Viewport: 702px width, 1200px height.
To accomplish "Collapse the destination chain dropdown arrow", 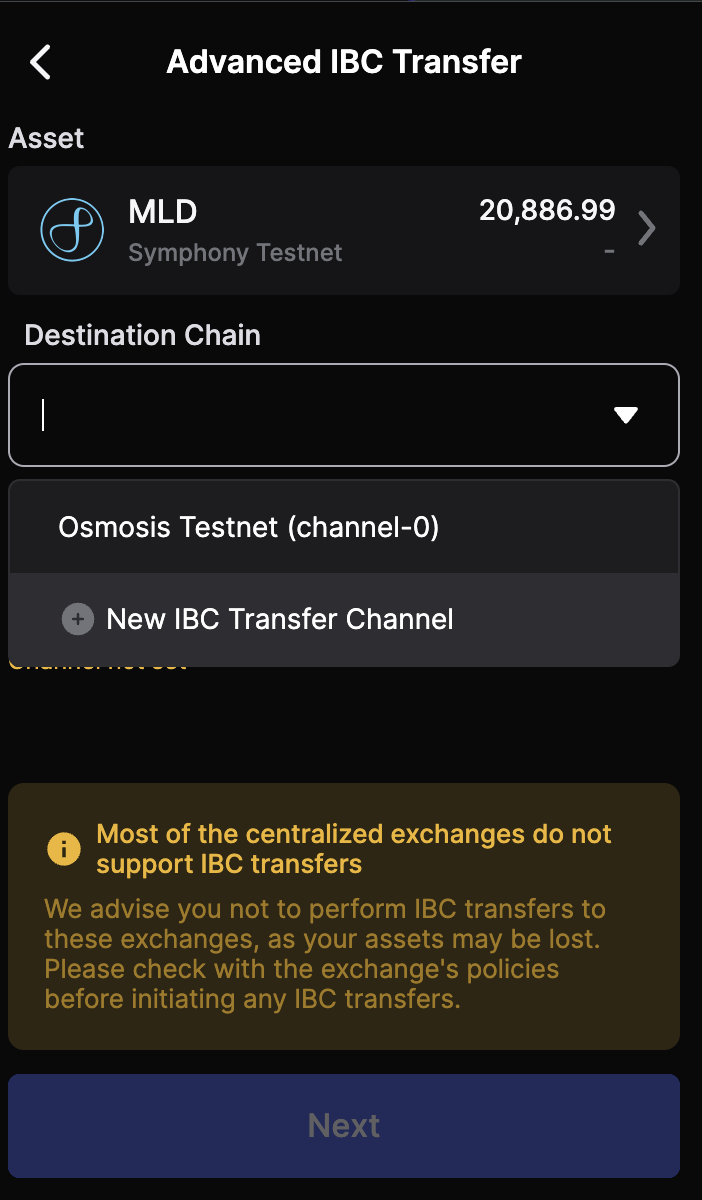I will 626,415.
